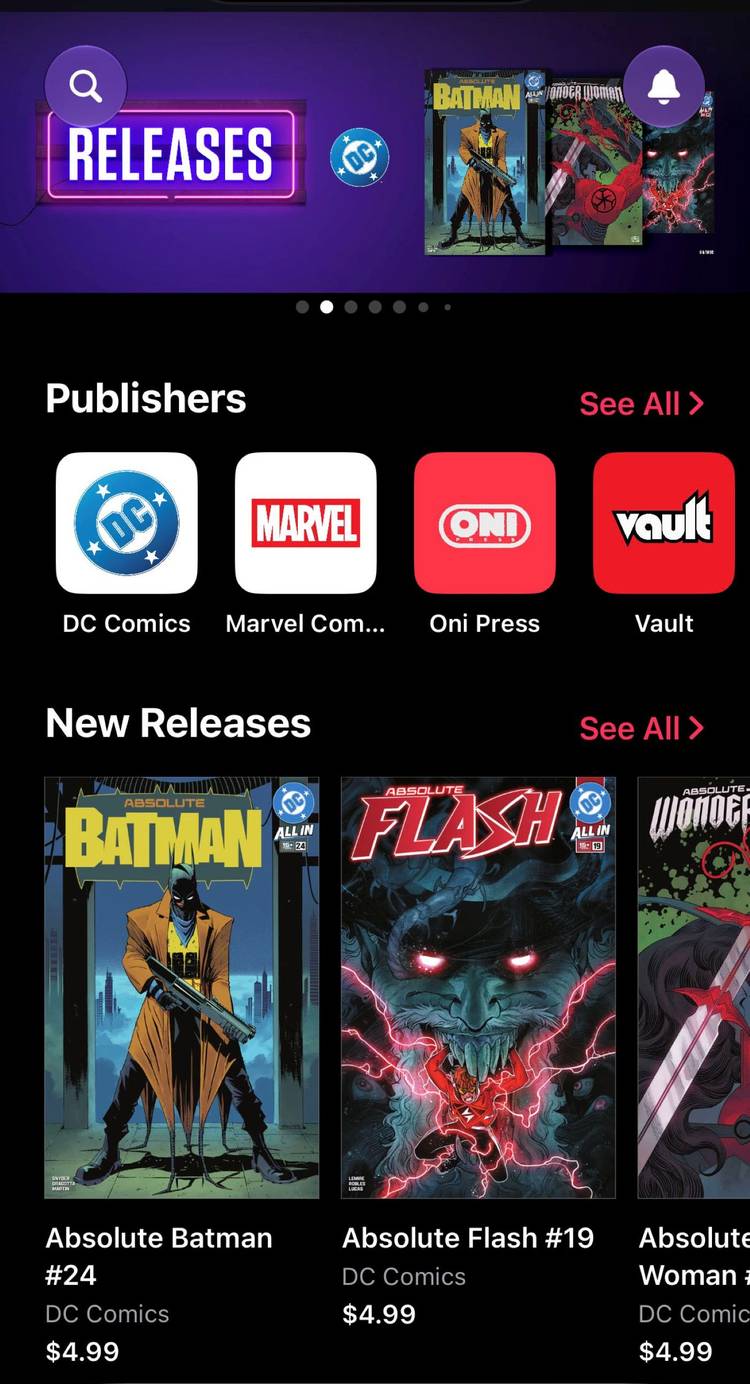Open the Releases banner

coord(375,152)
